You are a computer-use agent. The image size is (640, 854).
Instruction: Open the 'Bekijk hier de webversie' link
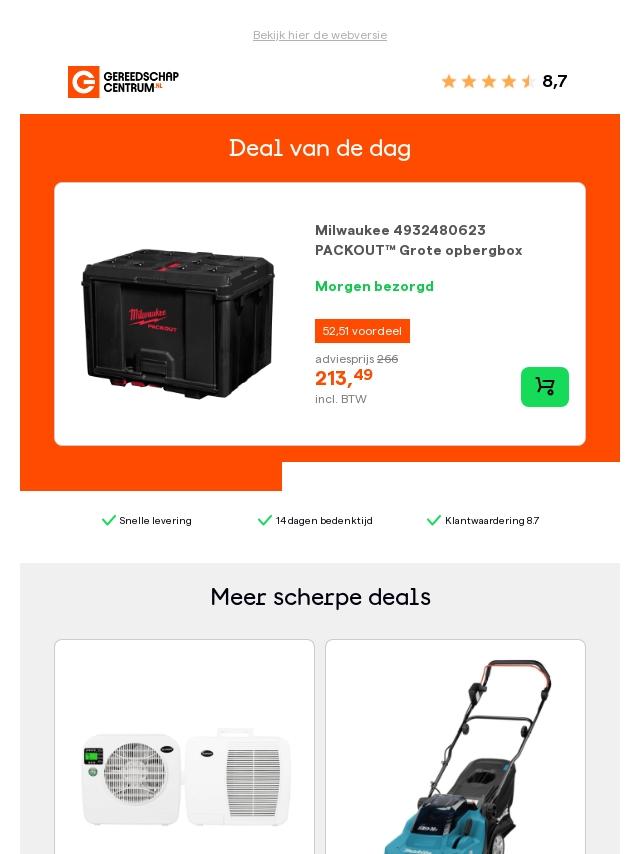(319, 35)
